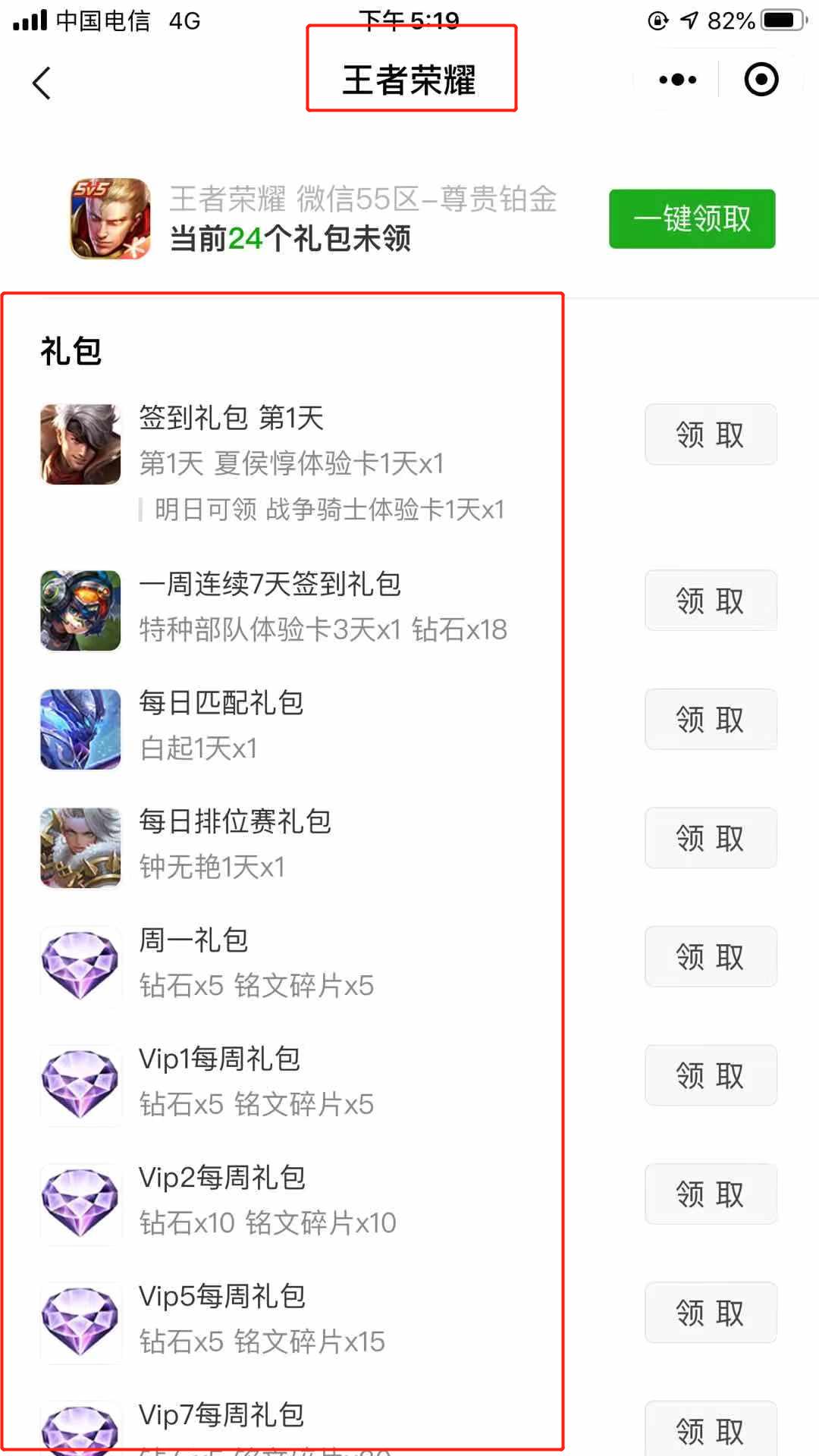The width and height of the screenshot is (819, 1456).
Task: Tap the 签到礼包 hero portrait icon
Action: coord(80,444)
